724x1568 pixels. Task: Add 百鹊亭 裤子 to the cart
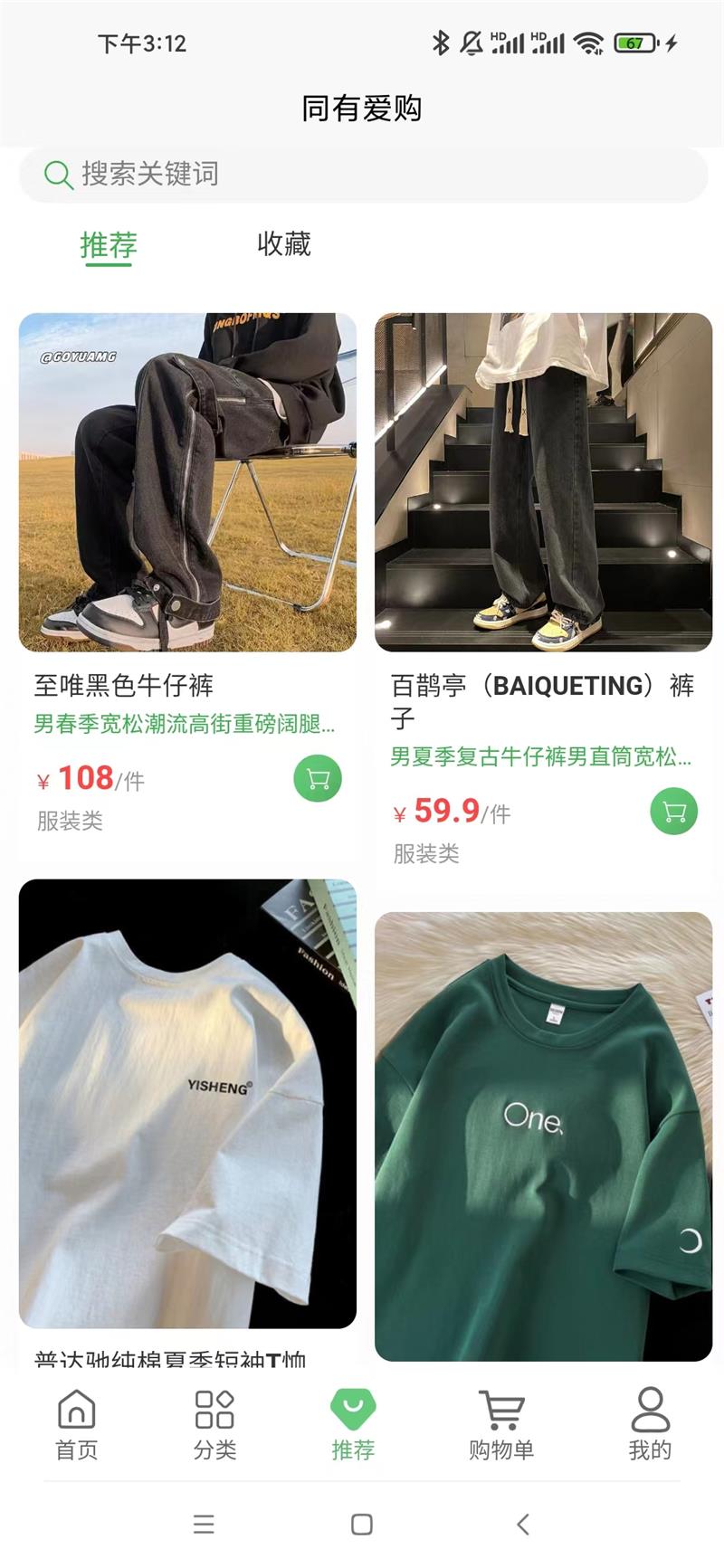click(x=674, y=812)
